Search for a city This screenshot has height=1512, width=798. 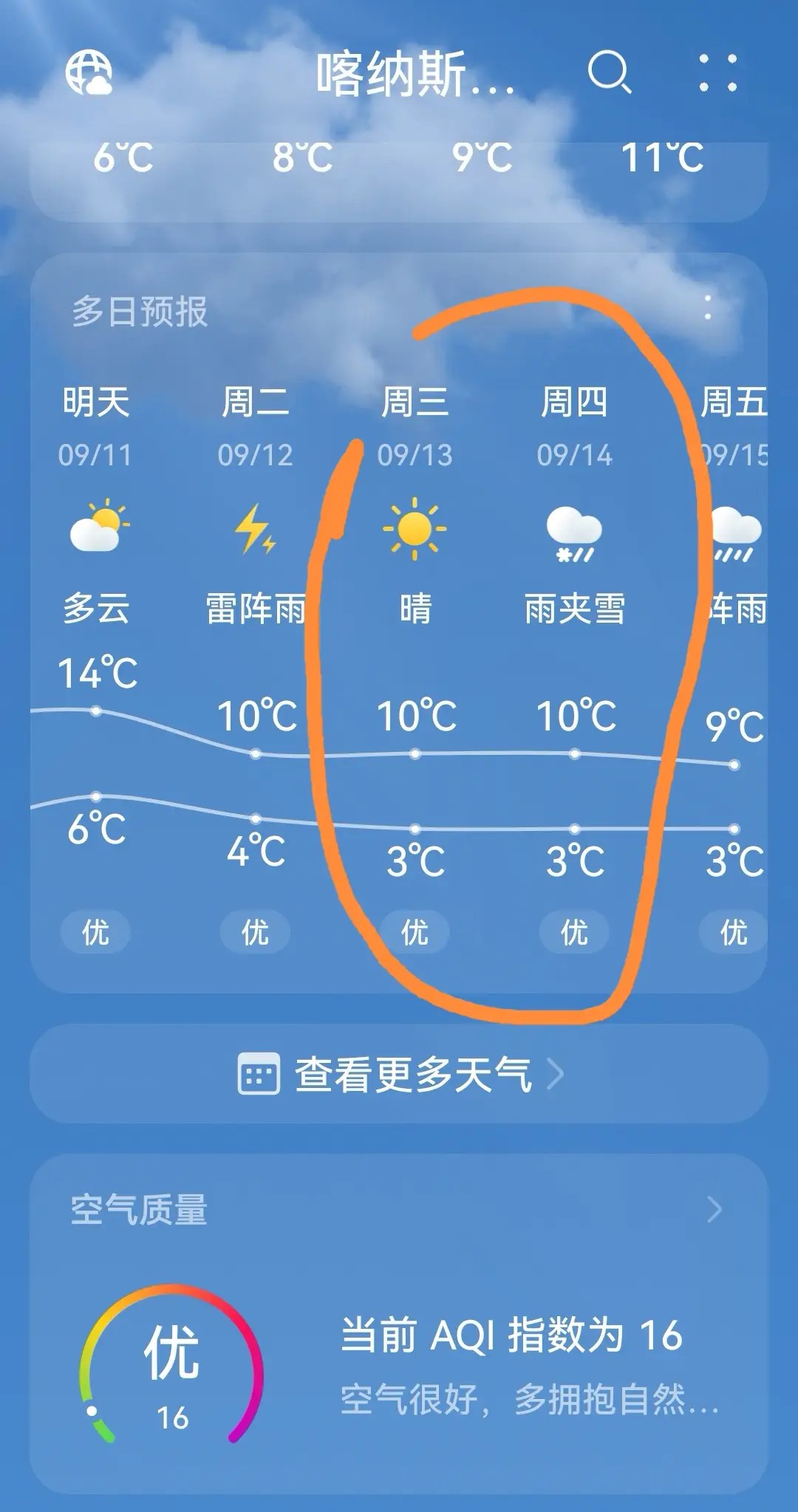click(609, 73)
